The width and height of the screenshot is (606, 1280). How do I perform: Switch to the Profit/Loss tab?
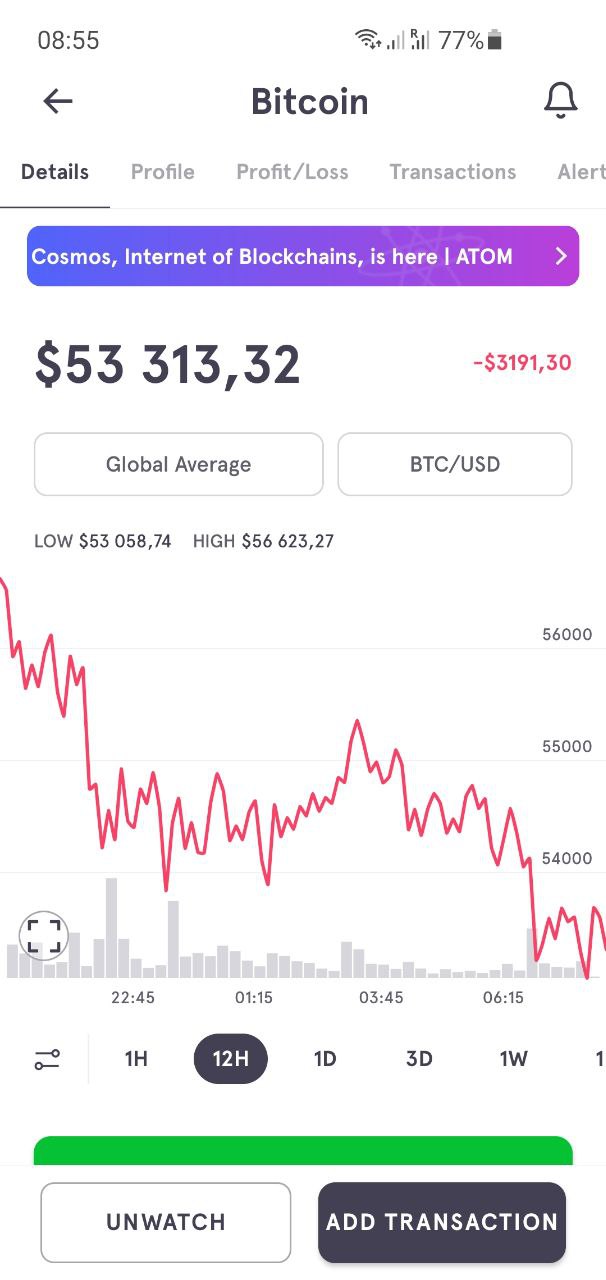click(292, 172)
